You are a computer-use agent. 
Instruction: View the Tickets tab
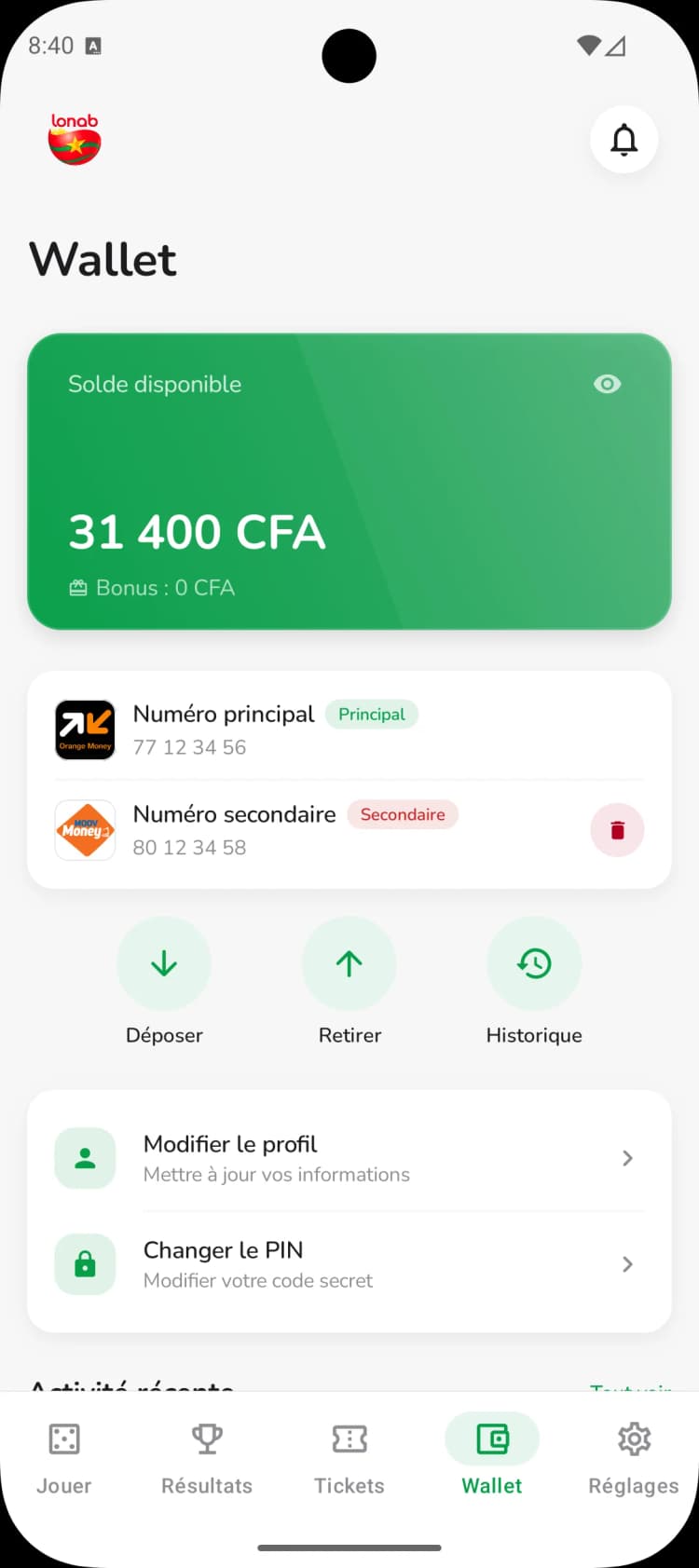tap(349, 1458)
